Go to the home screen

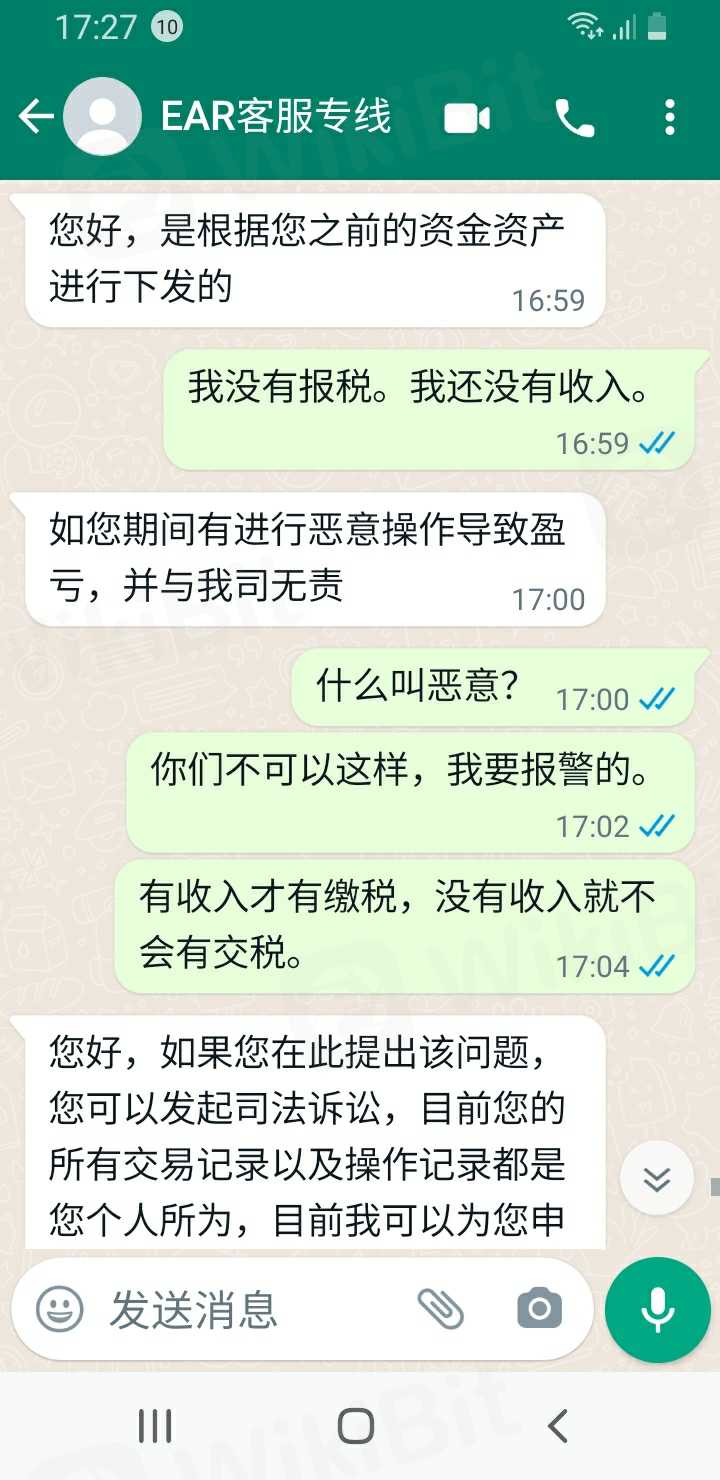(x=356, y=1426)
